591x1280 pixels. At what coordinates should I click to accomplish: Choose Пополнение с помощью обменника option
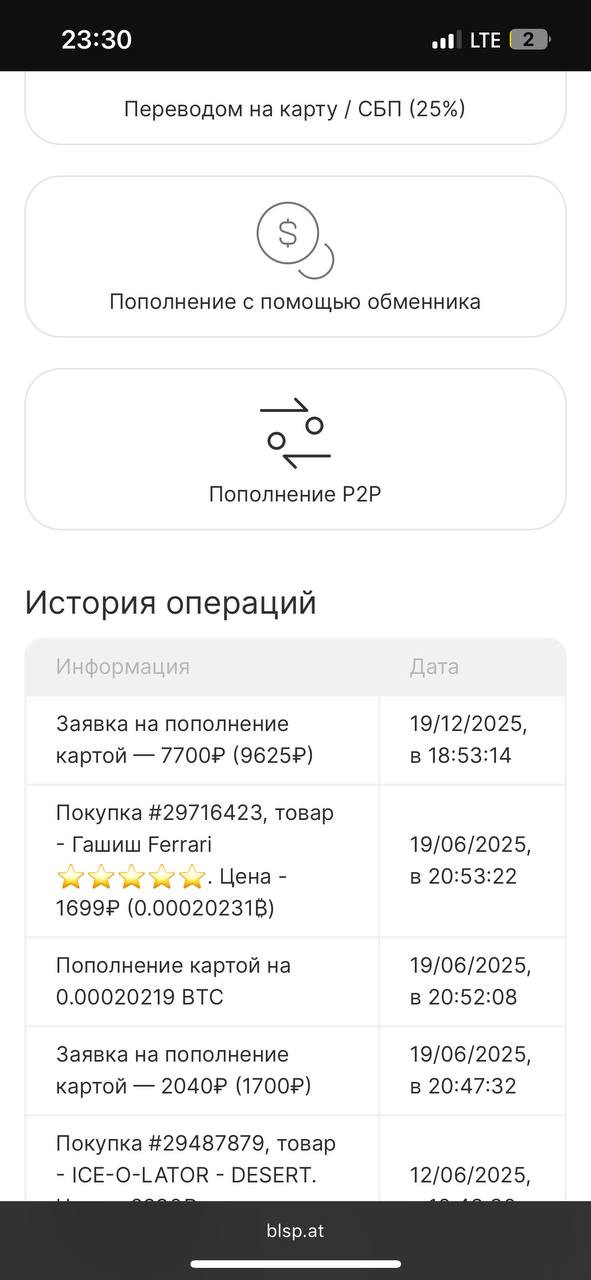point(295,257)
